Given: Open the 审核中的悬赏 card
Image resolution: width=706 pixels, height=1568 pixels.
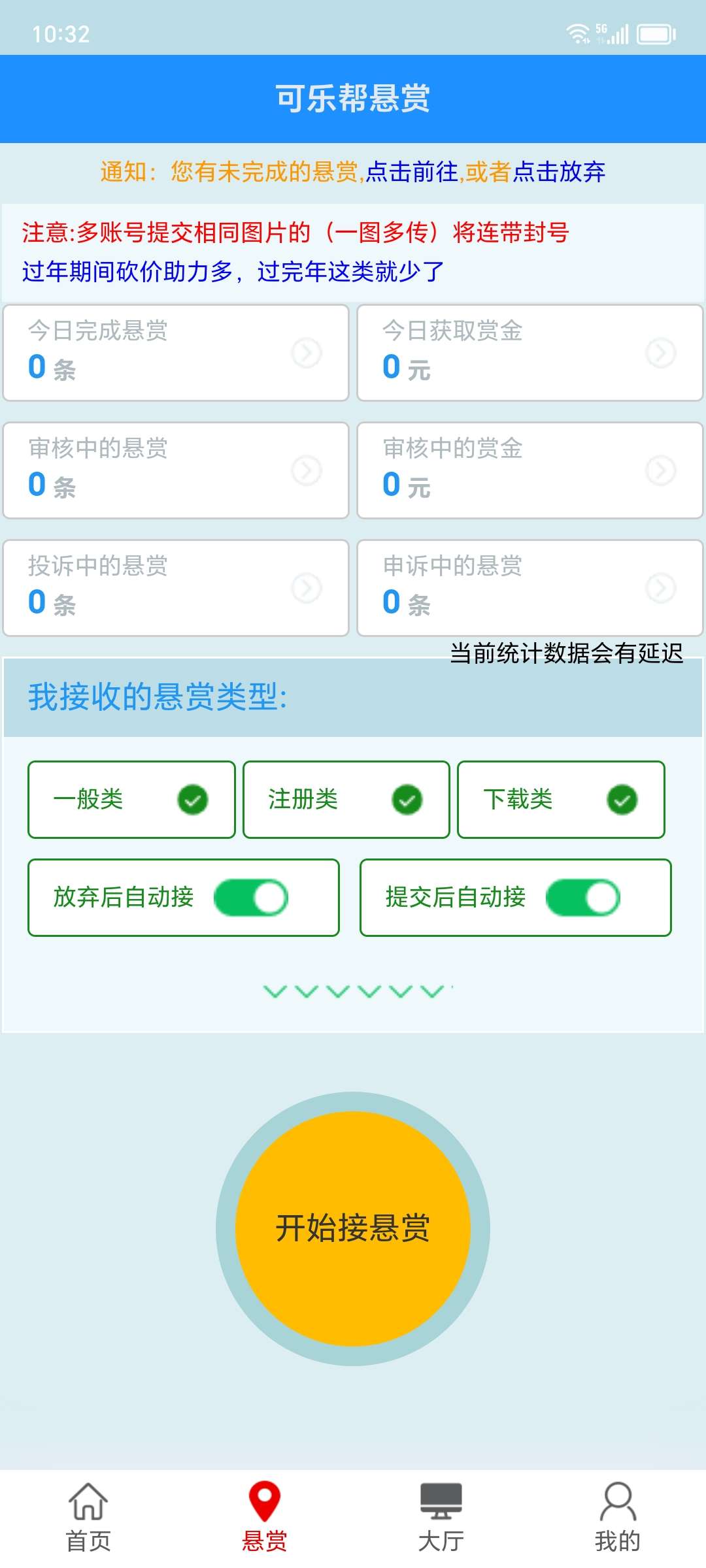Looking at the screenshot, I should pos(176,470).
